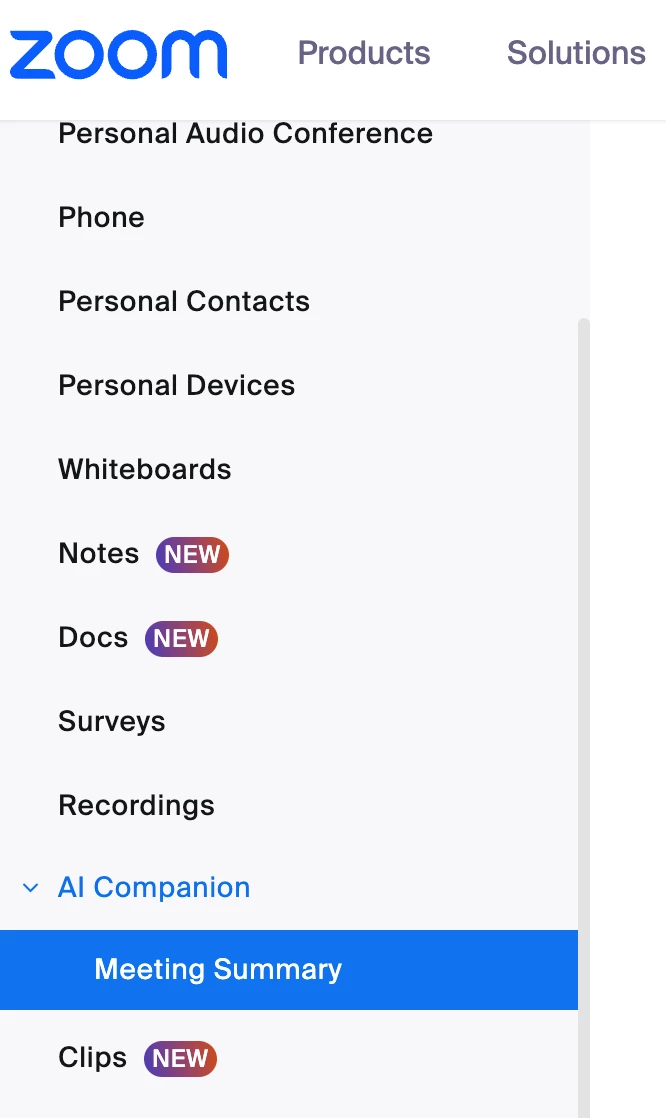This screenshot has width=666, height=1118.
Task: Go to Notes
Action: [x=98, y=554]
